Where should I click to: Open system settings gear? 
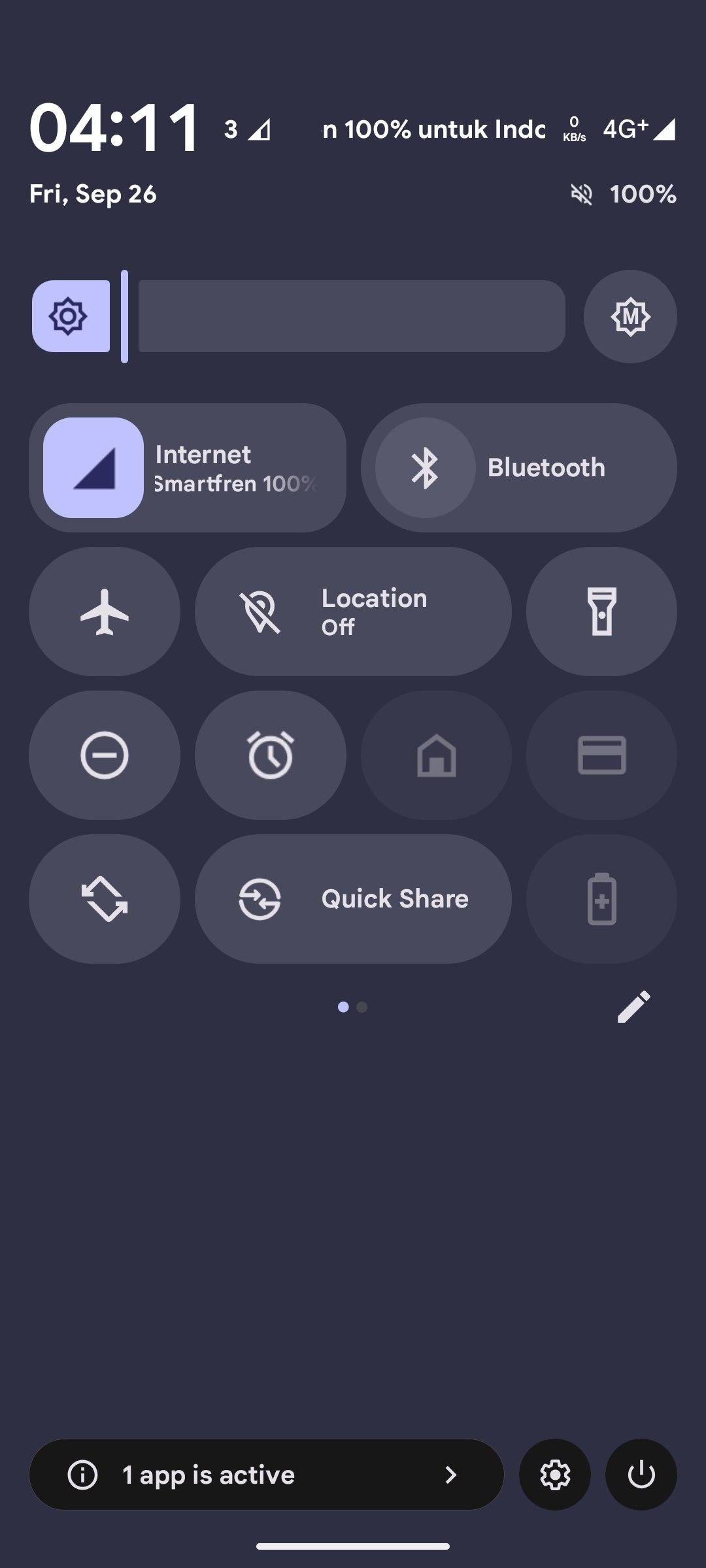point(555,1475)
